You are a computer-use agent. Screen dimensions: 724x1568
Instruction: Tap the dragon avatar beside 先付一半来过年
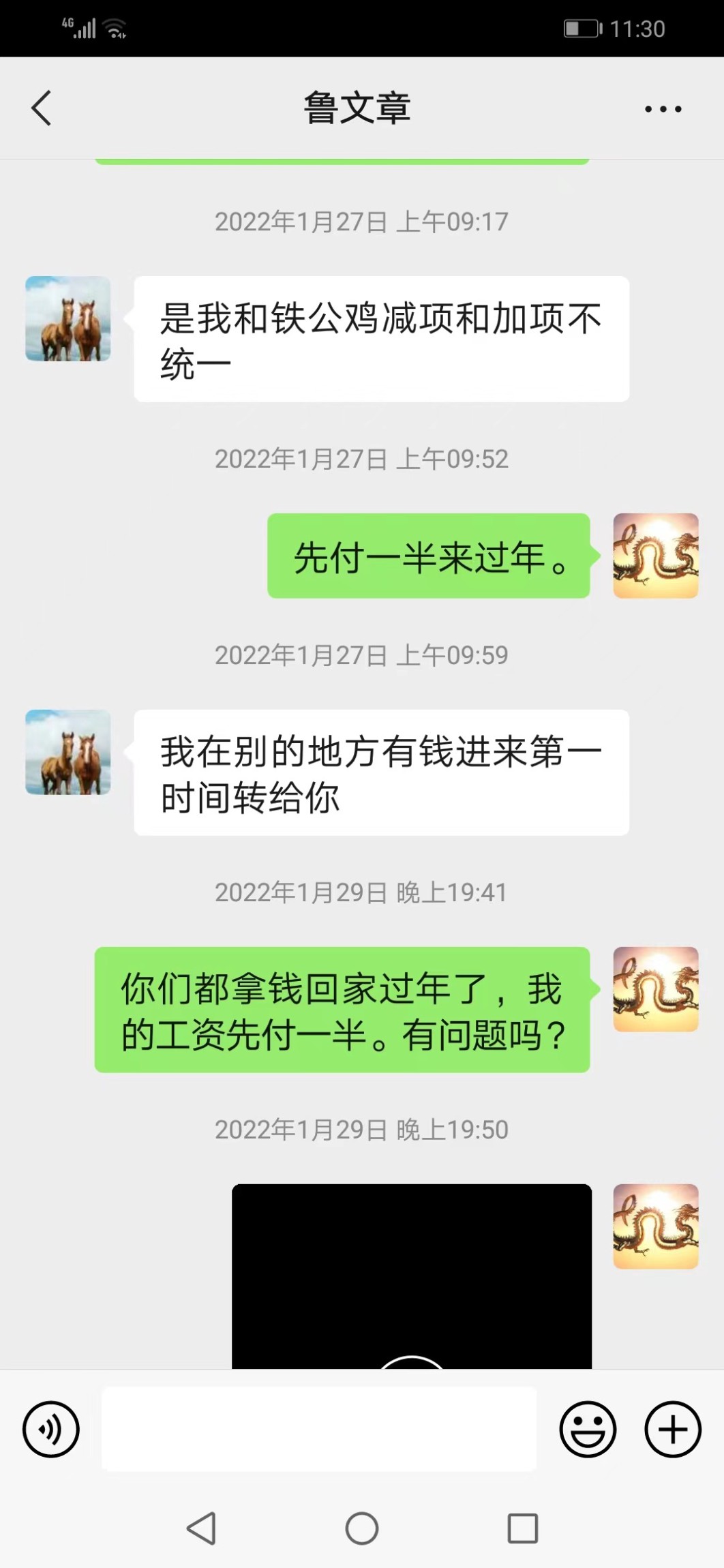click(x=656, y=556)
